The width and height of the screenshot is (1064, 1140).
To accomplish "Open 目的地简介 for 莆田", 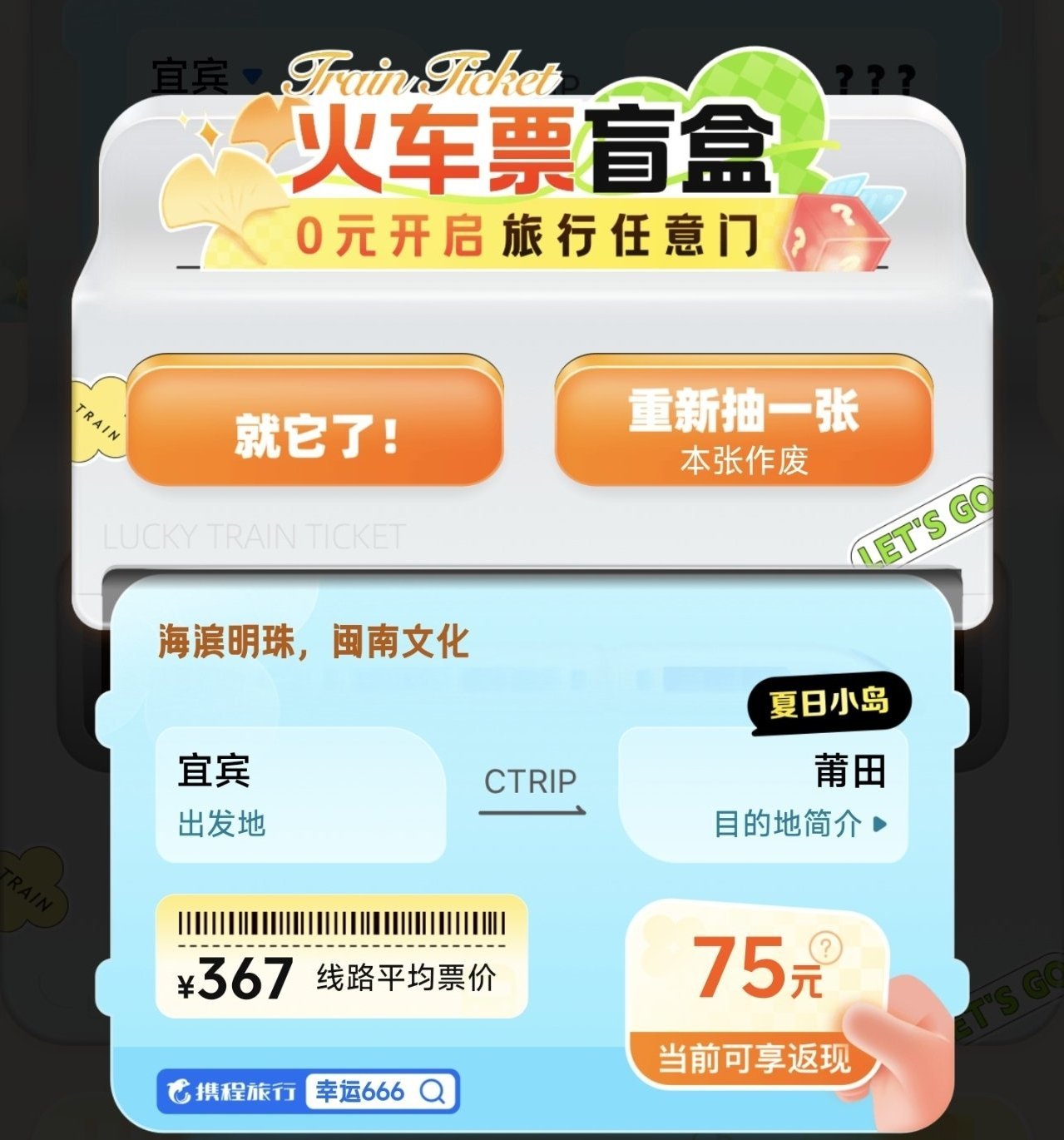I will coord(799,825).
